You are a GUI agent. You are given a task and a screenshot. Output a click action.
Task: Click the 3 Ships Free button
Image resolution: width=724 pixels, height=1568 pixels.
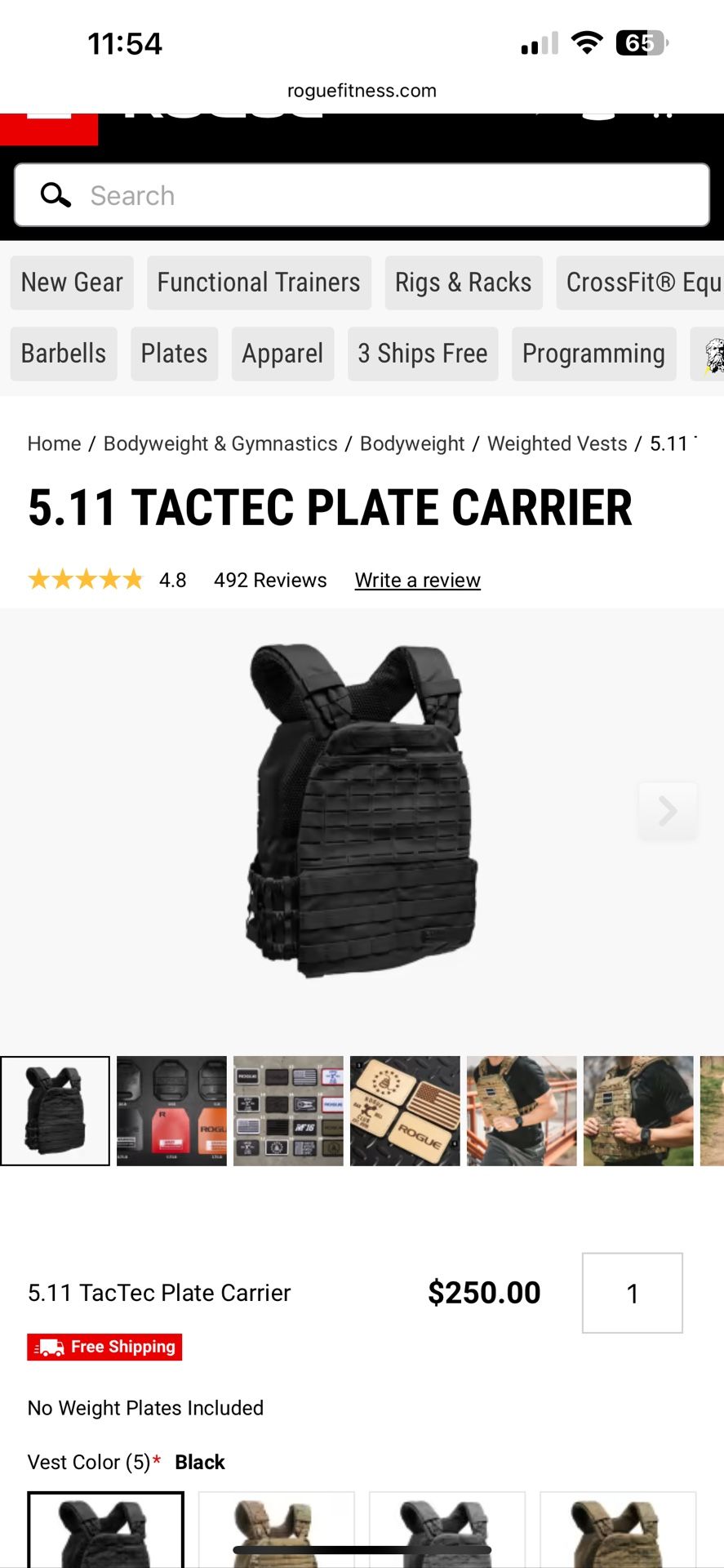pos(423,354)
